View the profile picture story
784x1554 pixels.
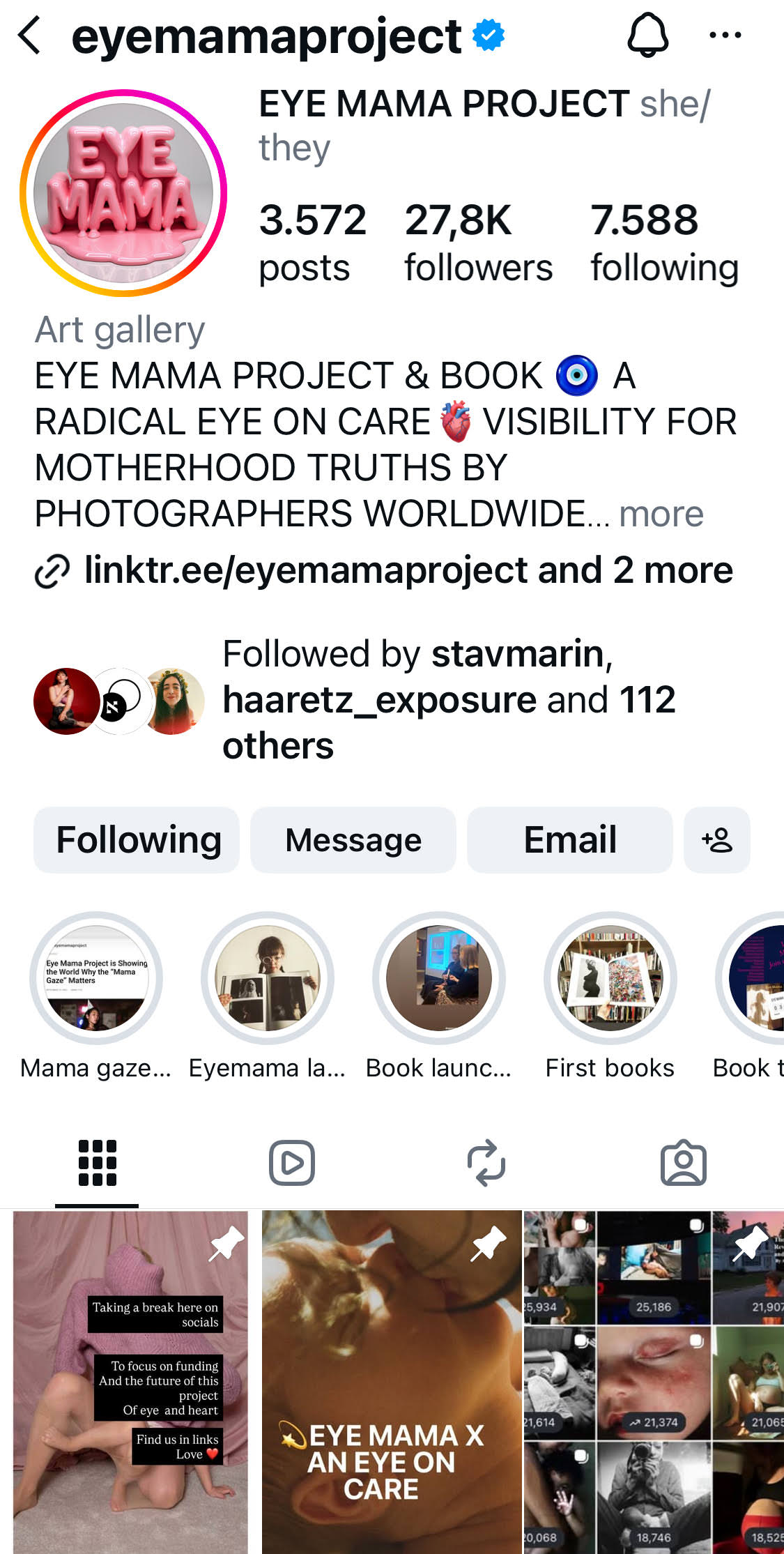point(123,192)
